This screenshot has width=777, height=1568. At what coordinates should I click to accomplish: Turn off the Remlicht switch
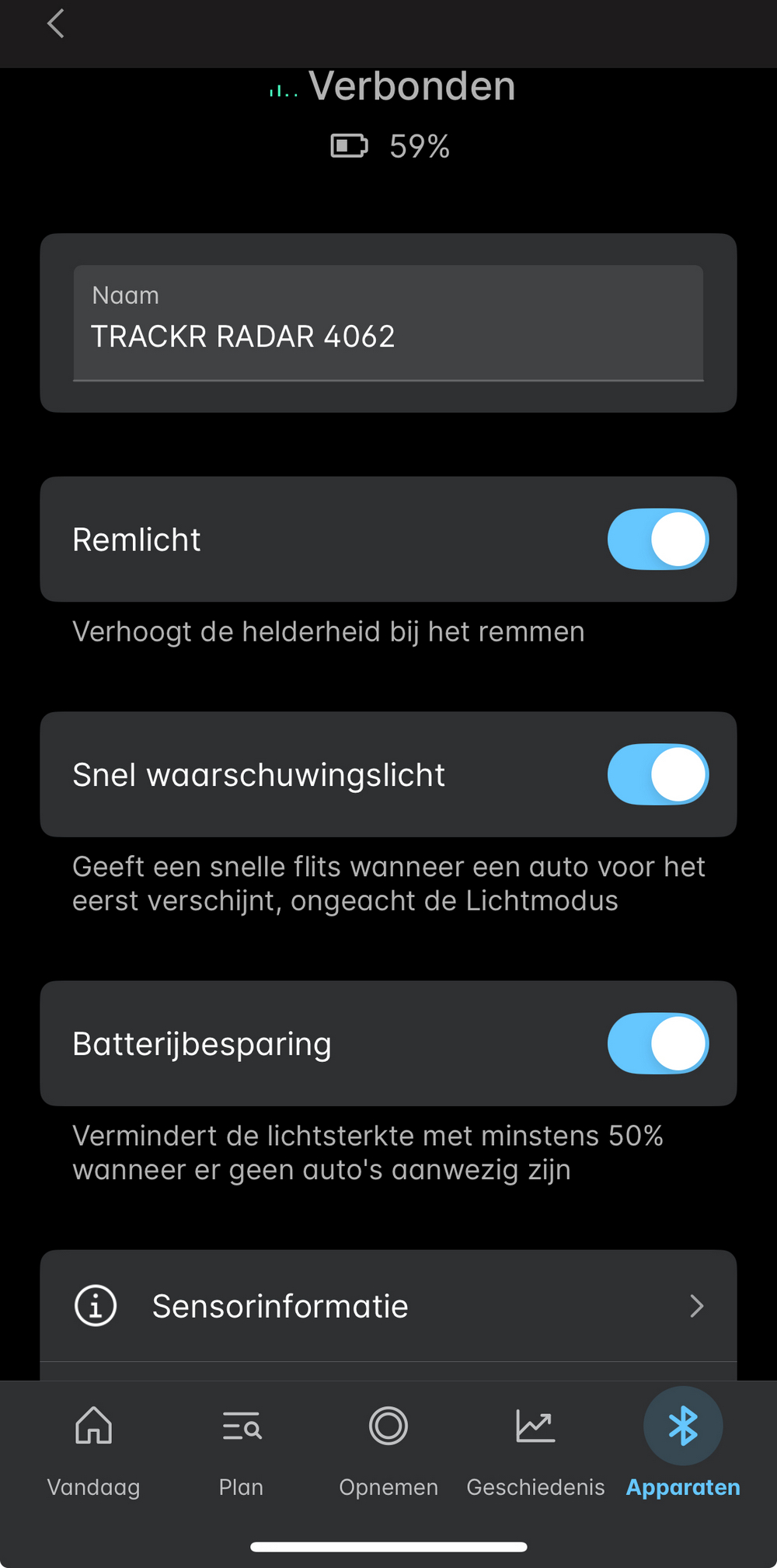click(x=657, y=540)
